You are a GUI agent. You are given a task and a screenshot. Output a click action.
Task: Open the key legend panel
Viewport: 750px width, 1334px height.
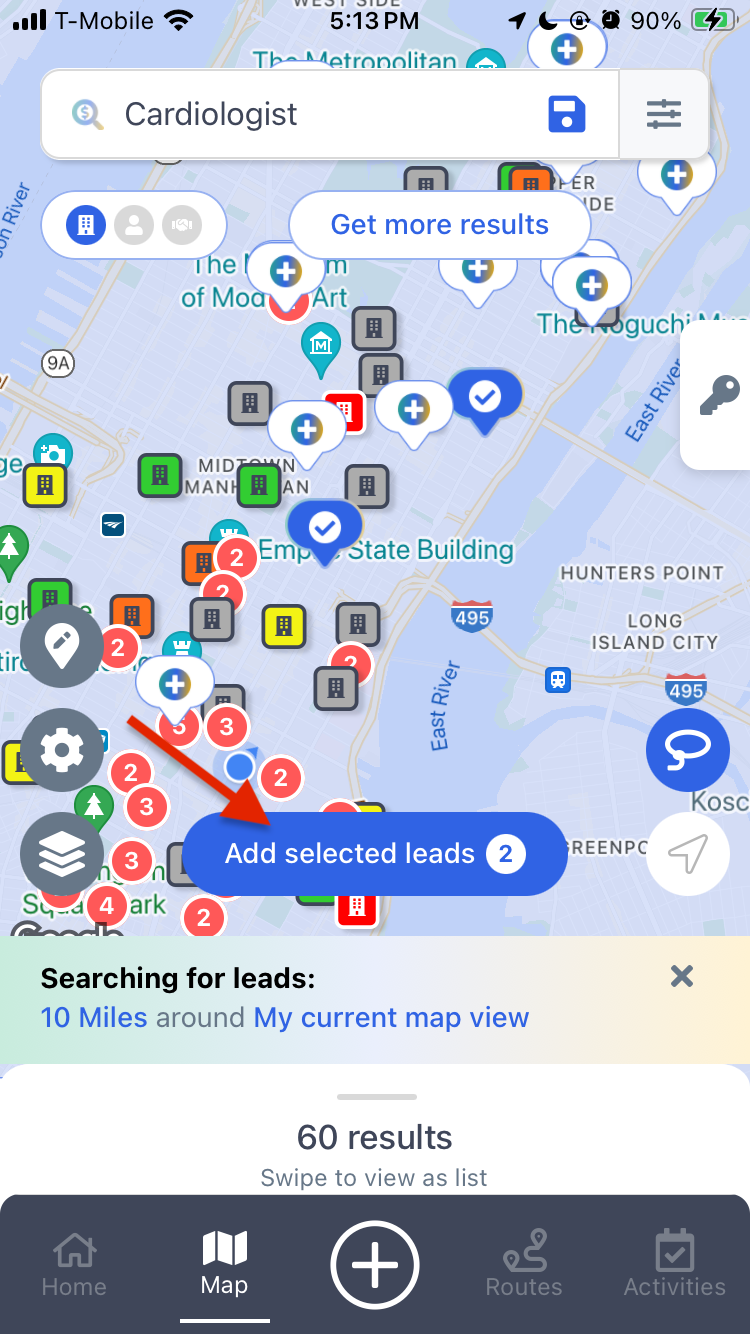tap(719, 396)
